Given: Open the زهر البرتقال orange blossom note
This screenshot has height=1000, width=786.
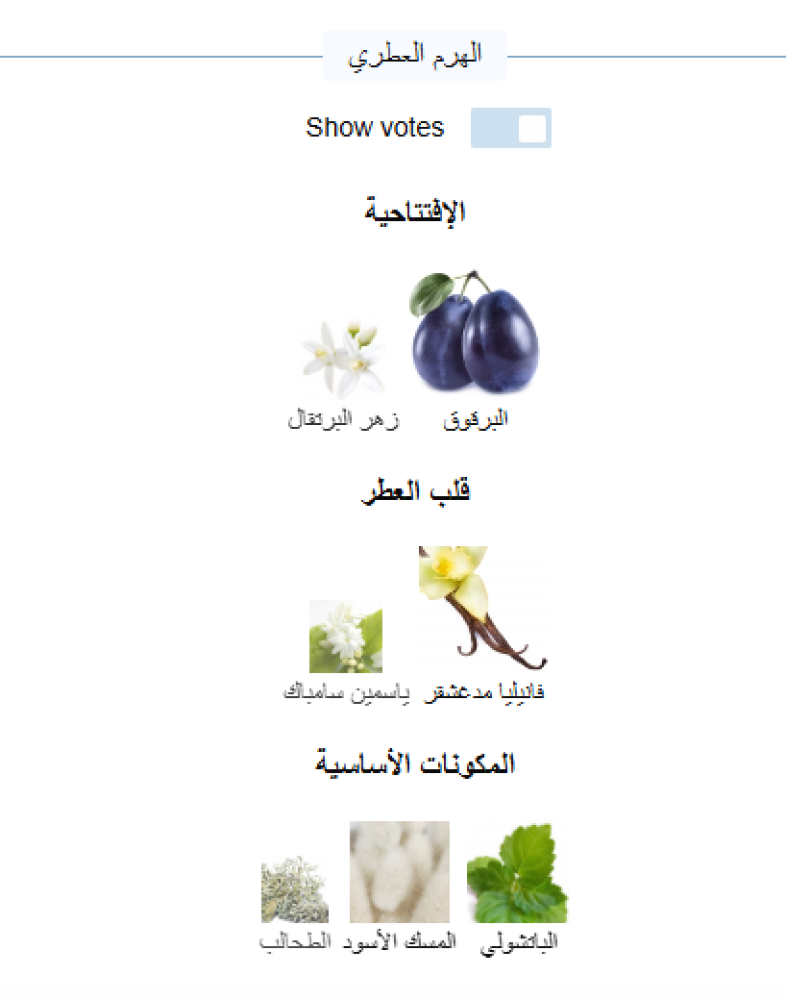Looking at the screenshot, I should point(343,361).
